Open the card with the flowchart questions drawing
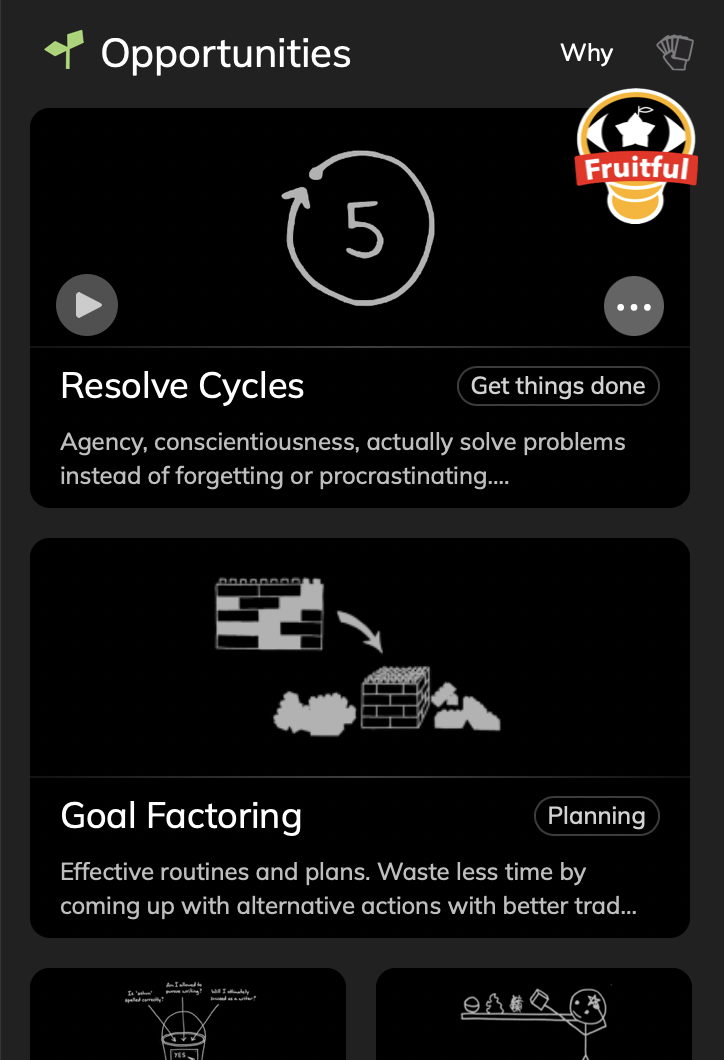 [188, 1015]
